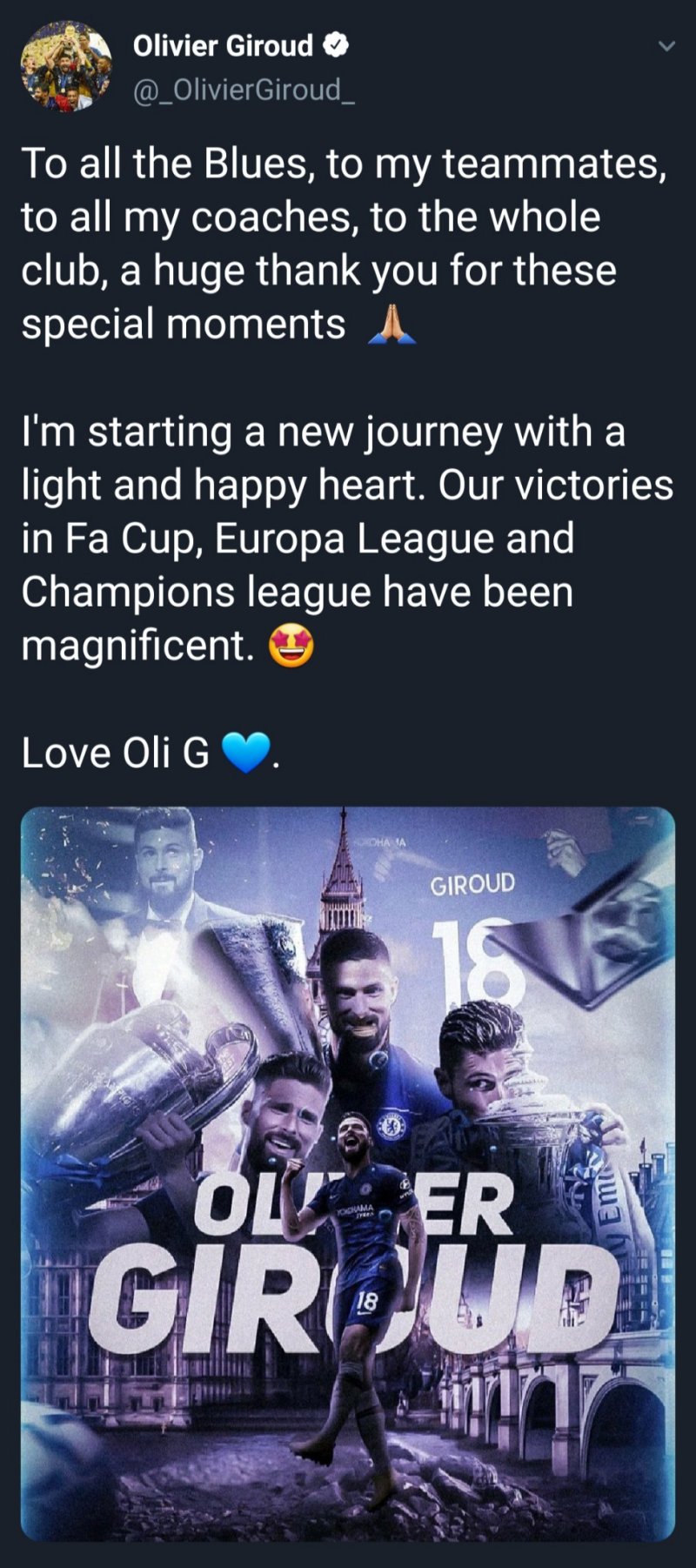
Task: Open Olivier Giroud's profile picture
Action: pos(67,68)
